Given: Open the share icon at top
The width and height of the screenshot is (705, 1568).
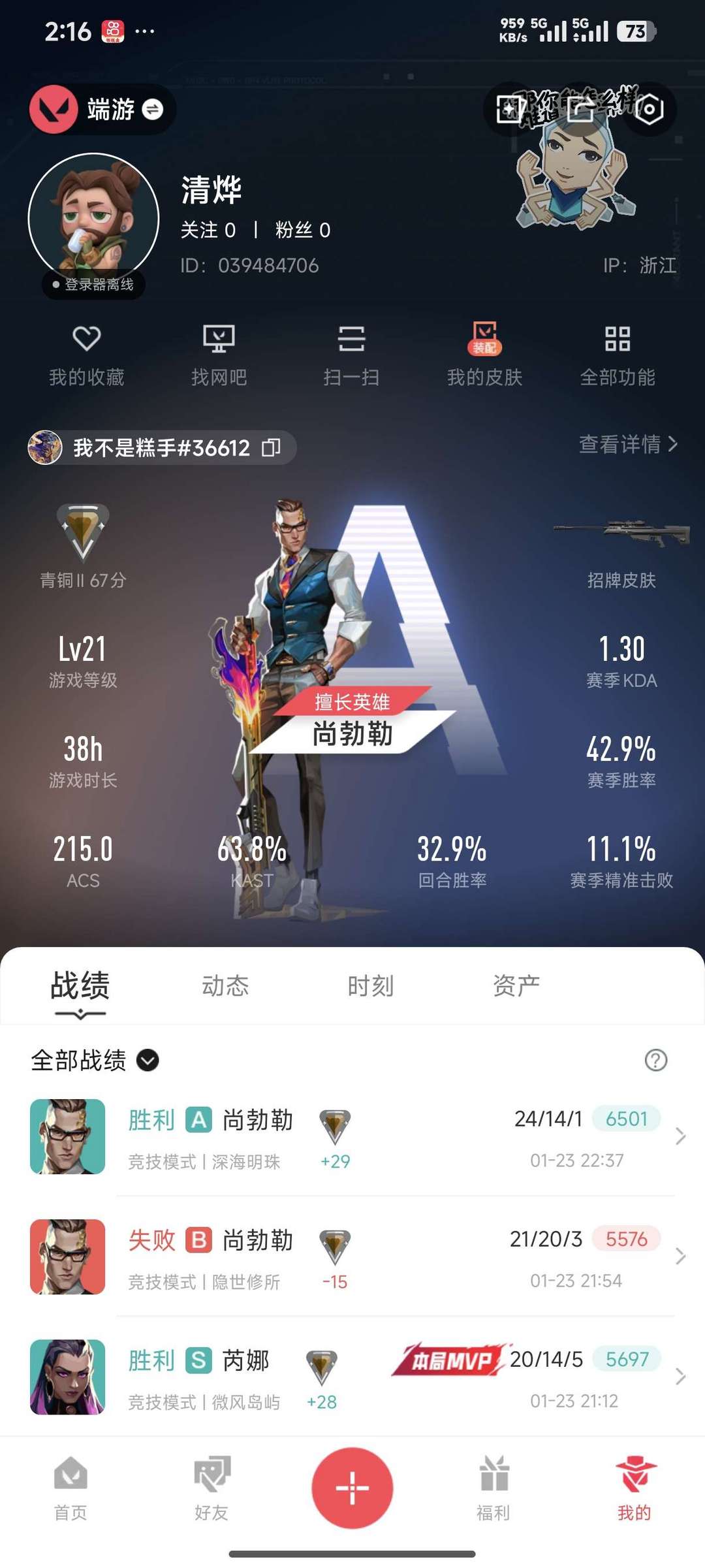Looking at the screenshot, I should pos(580,109).
